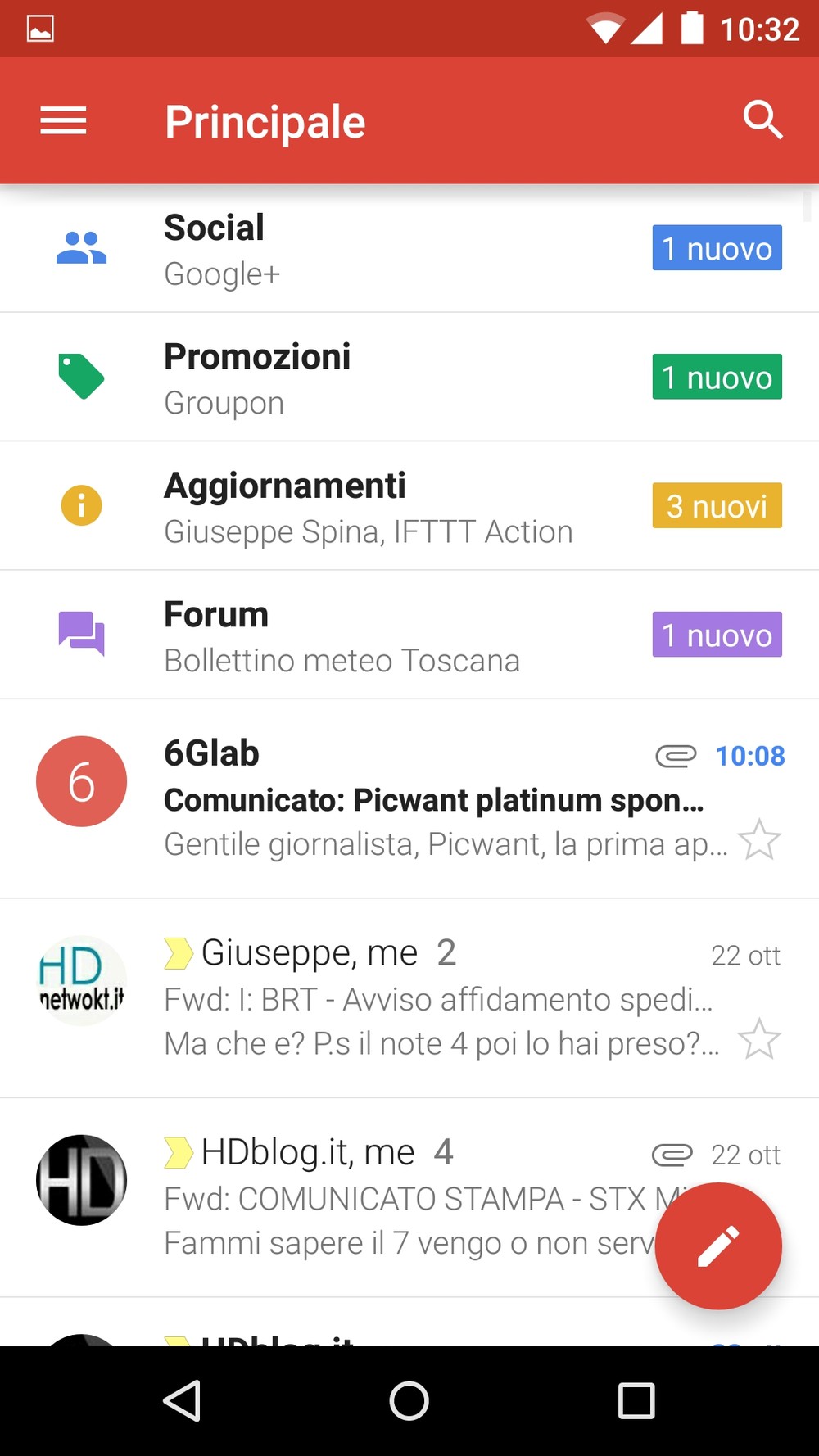The width and height of the screenshot is (819, 1456).
Task: Open the Promozioni category
Action: click(409, 377)
